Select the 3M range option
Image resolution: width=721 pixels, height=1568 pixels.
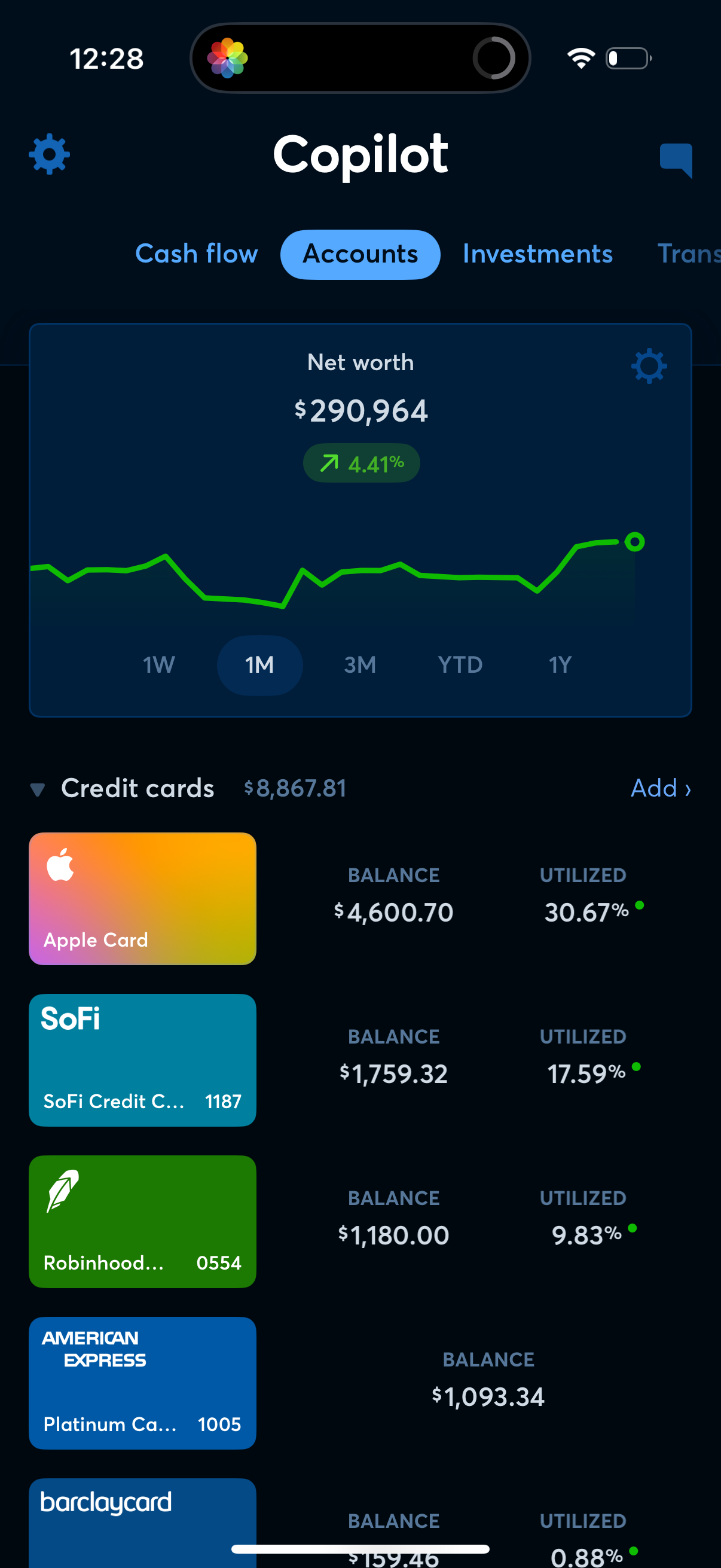359,666
